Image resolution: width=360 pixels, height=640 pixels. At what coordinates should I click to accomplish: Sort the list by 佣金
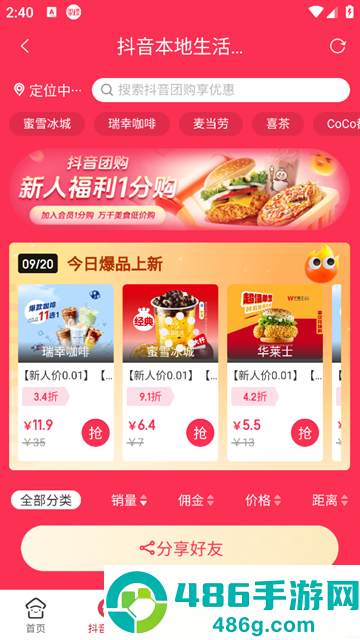[x=196, y=500]
